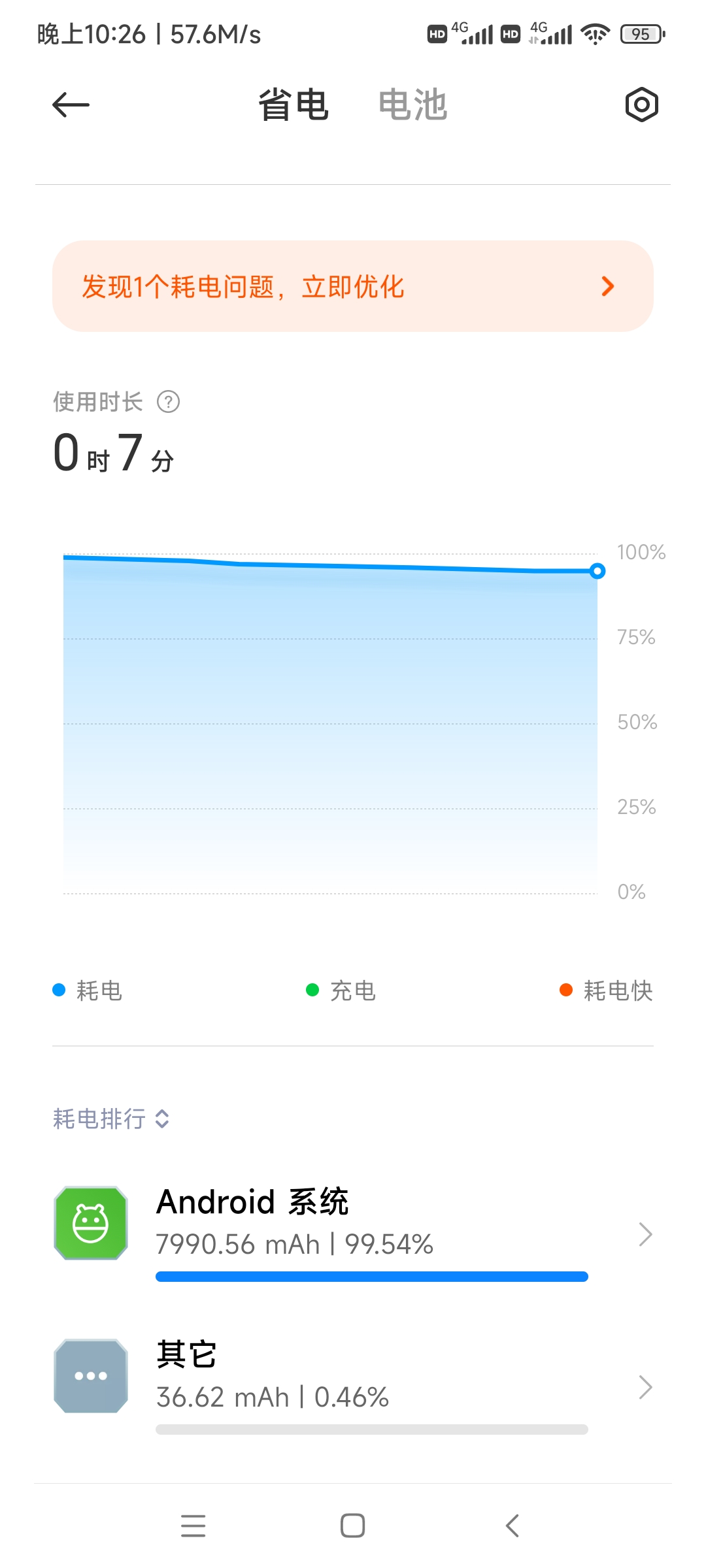Tap the help icon next to 使用时长
This screenshot has height=1568, width=706.
point(168,402)
